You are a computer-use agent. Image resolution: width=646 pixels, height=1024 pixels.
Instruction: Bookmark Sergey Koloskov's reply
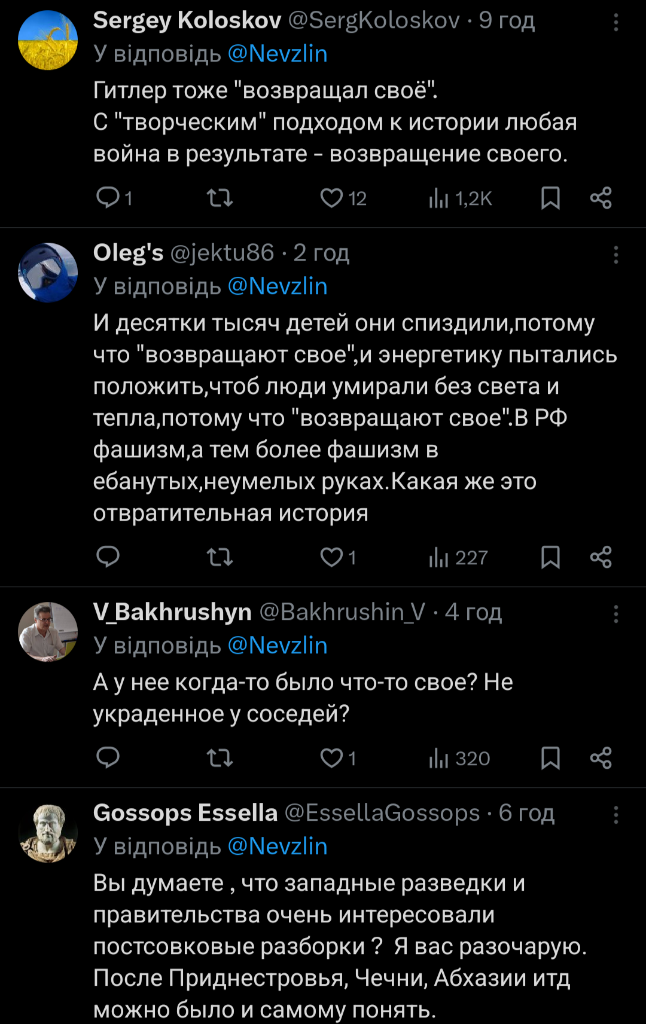[550, 198]
